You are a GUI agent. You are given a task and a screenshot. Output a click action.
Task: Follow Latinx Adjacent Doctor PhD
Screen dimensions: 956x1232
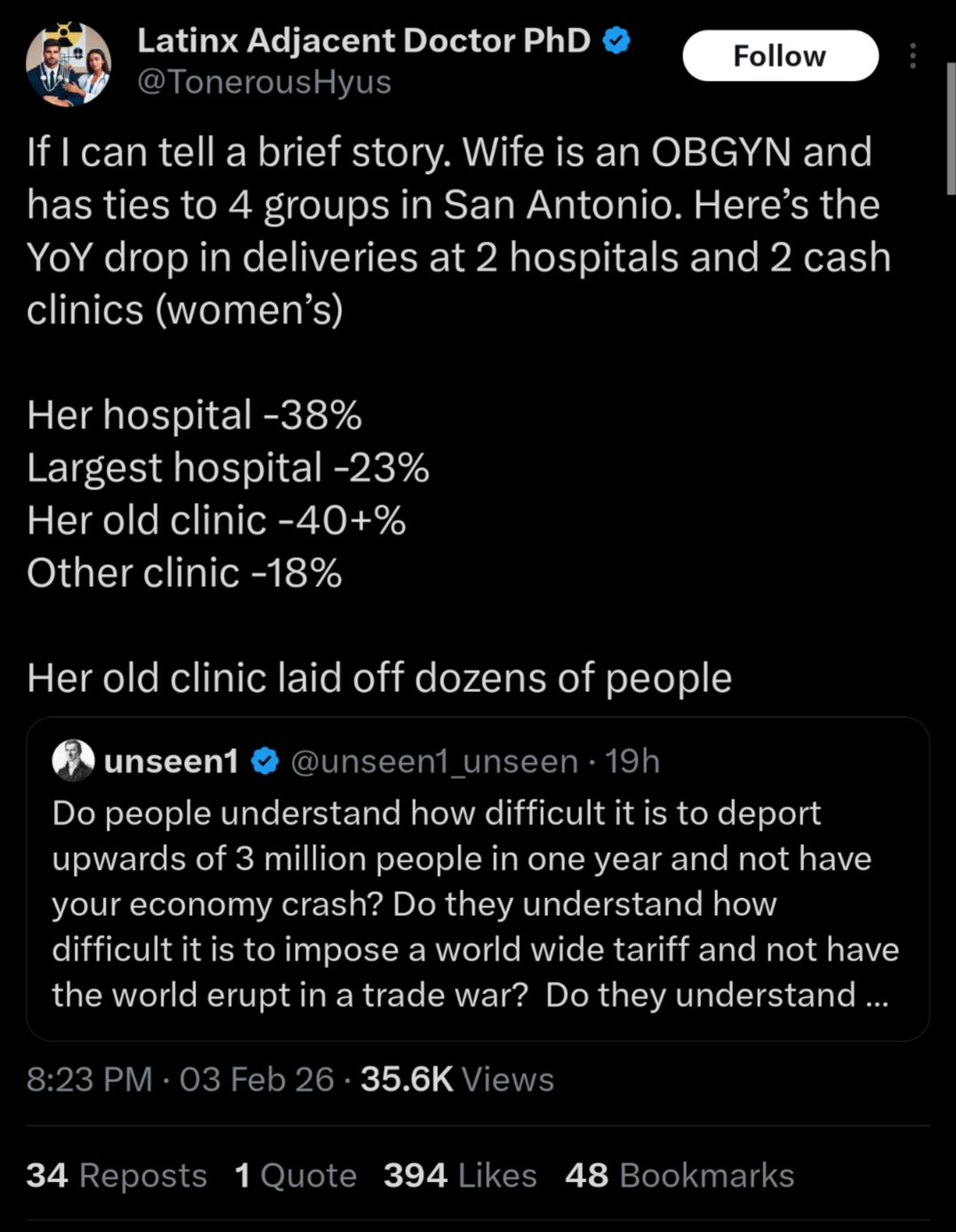click(780, 56)
